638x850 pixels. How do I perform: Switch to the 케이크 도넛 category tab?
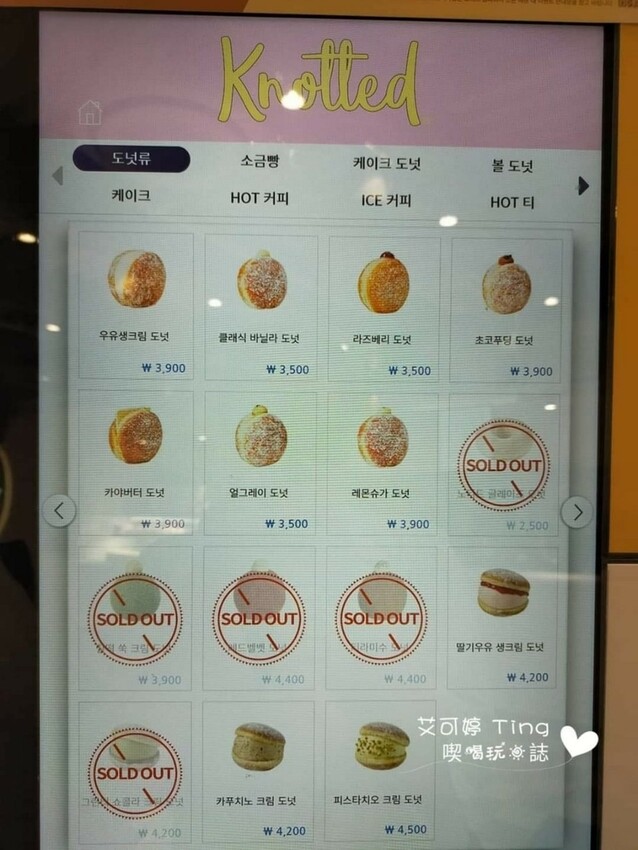pos(387,163)
